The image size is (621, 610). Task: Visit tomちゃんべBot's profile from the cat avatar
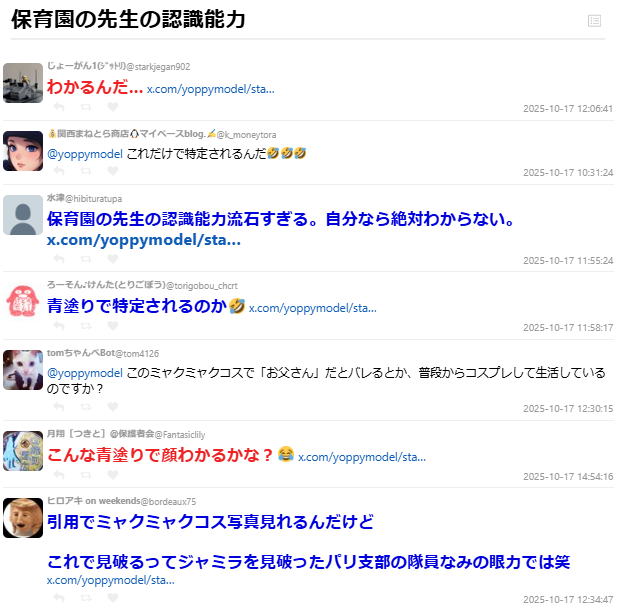coord(22,370)
